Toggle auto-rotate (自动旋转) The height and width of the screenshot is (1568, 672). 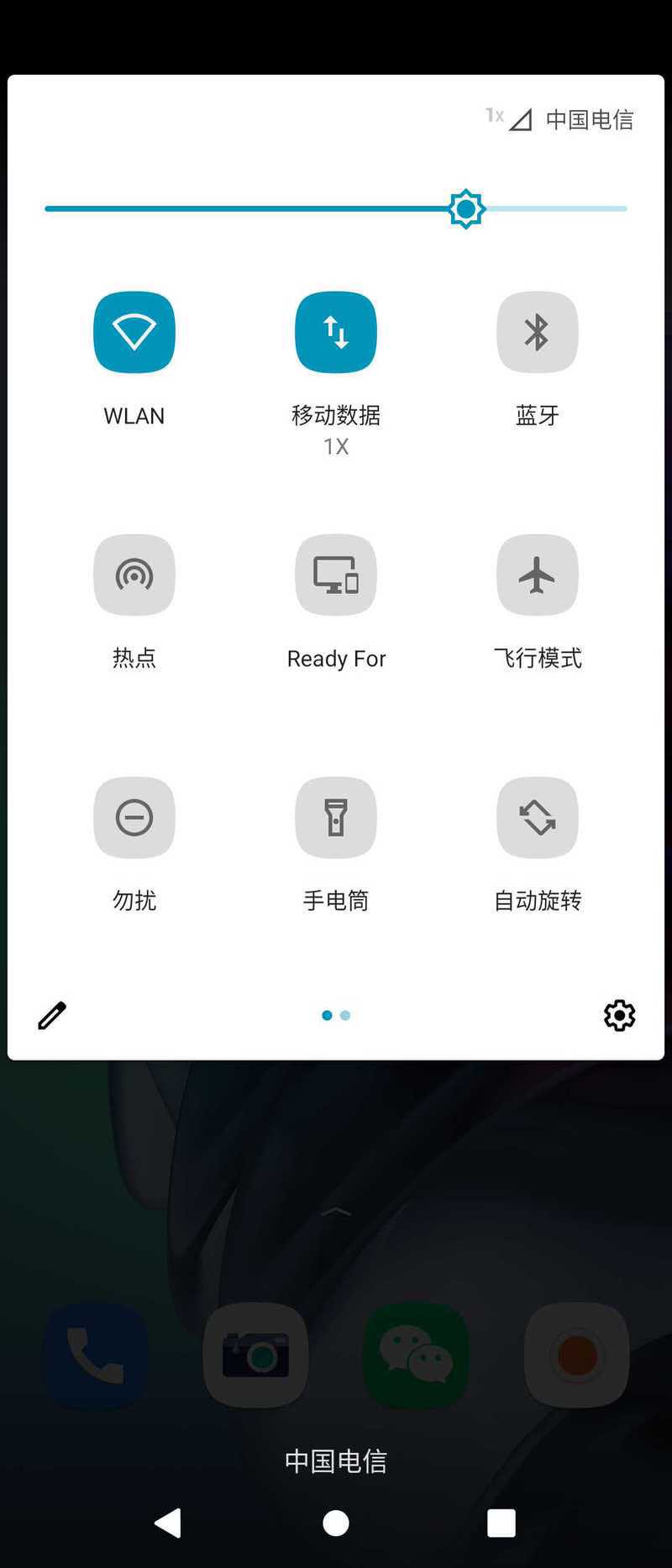tap(538, 818)
